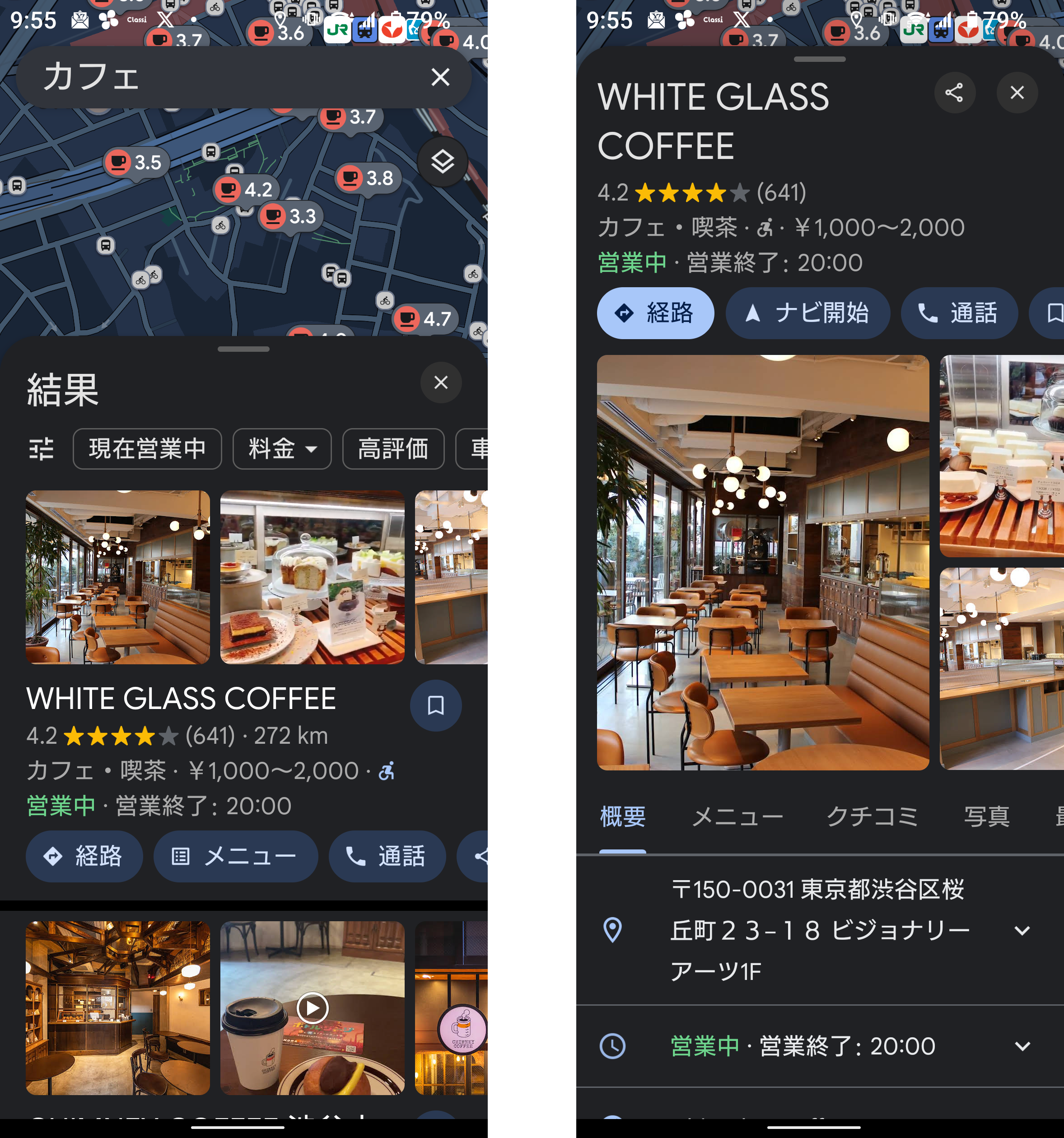Expand the 料金 price dropdown

point(282,449)
